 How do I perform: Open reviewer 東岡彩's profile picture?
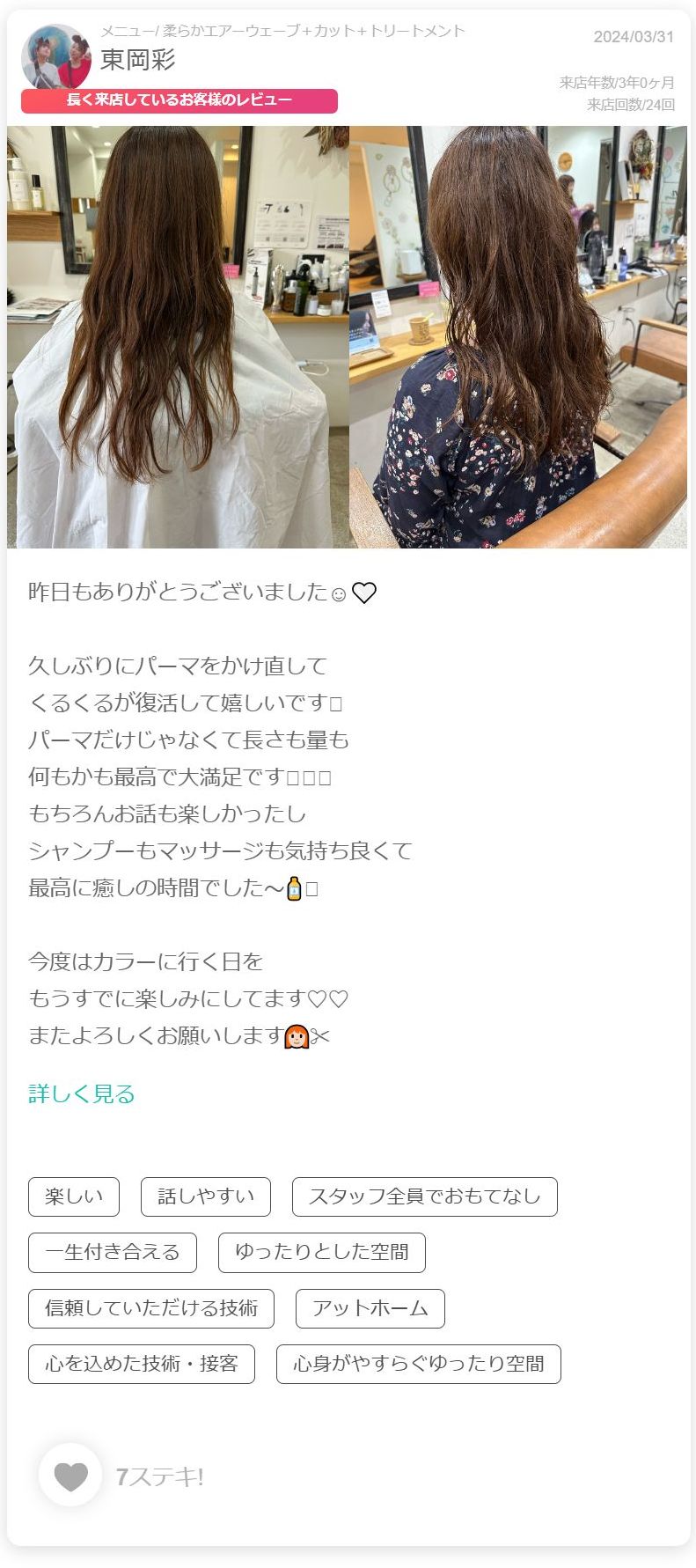(56, 56)
